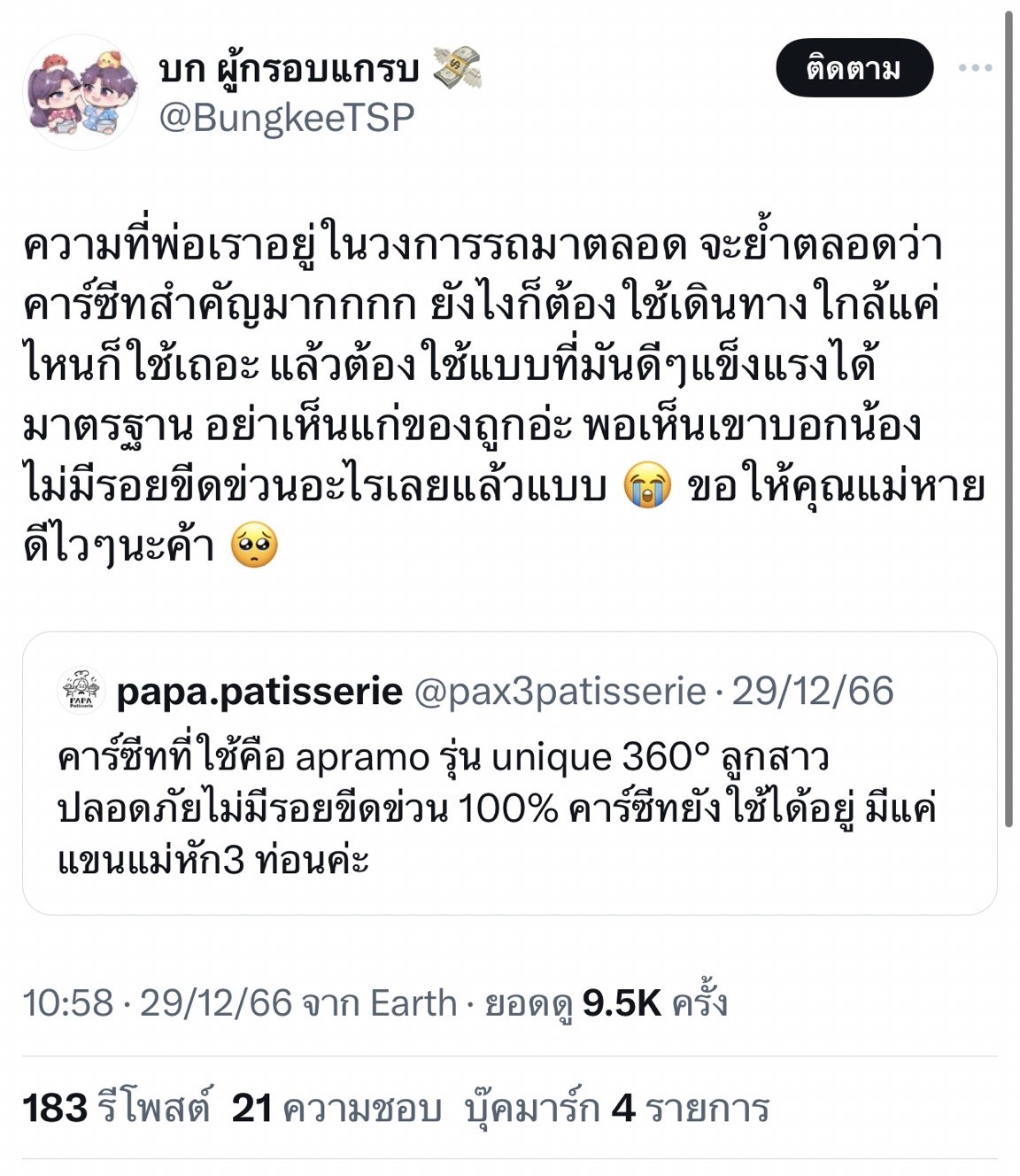Follow the @BungkeeTSP account

(854, 68)
